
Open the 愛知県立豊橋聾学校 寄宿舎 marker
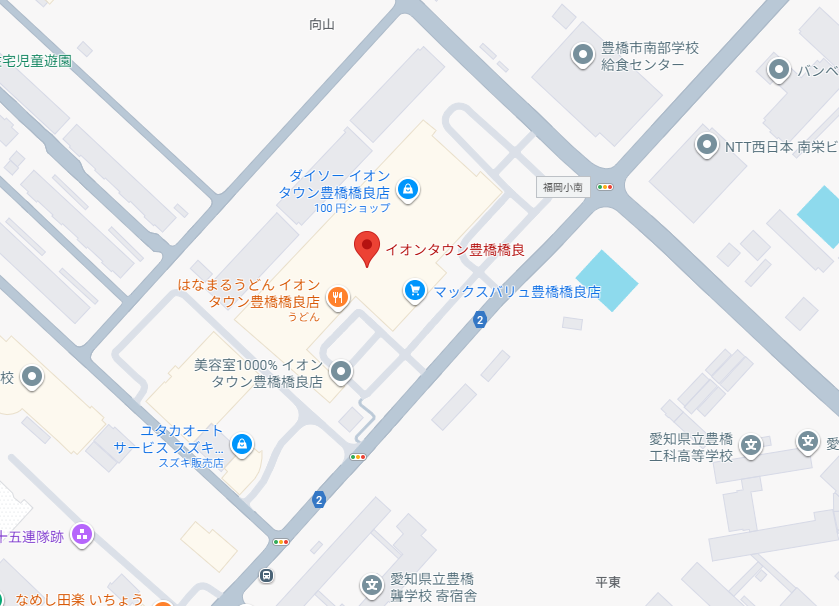pyautogui.click(x=372, y=585)
